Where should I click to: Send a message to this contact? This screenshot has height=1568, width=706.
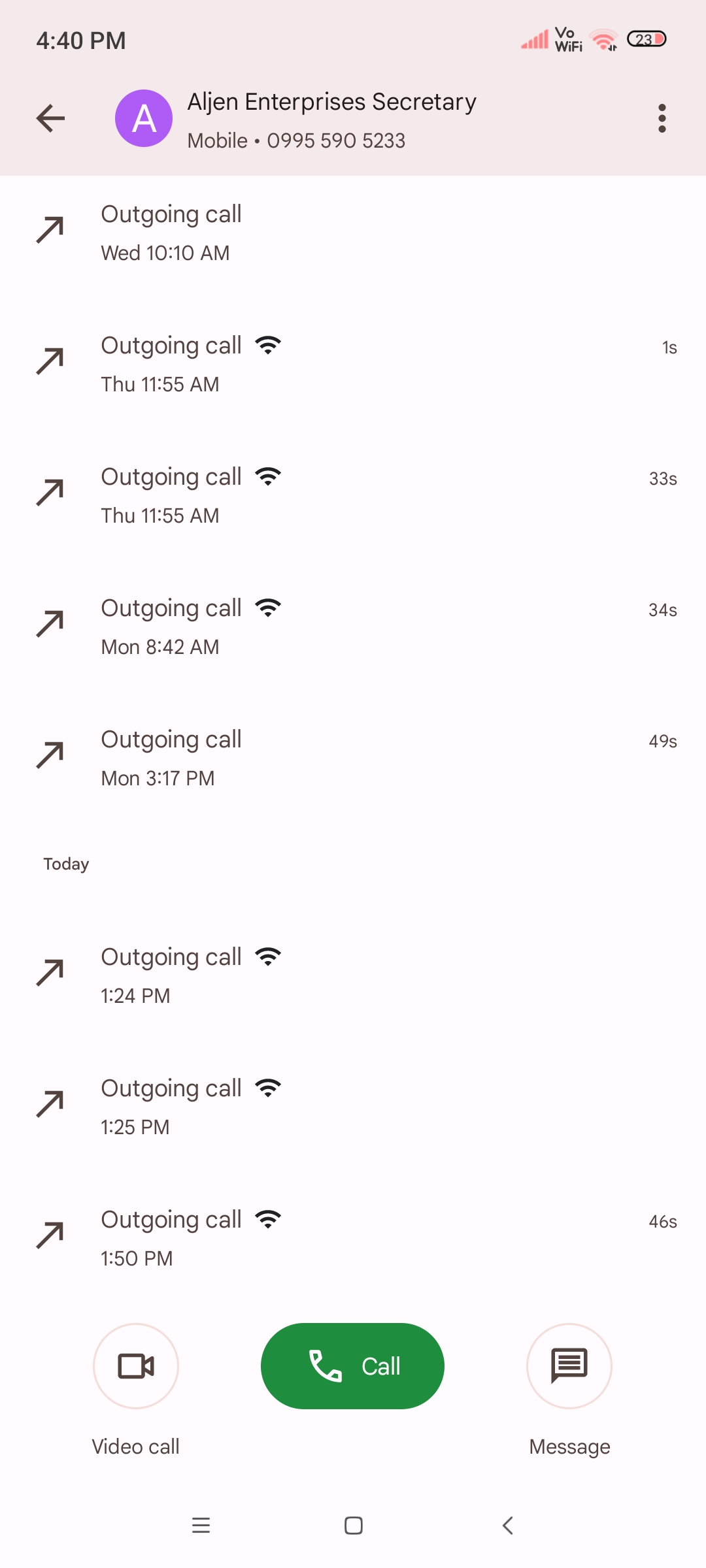coord(569,1365)
